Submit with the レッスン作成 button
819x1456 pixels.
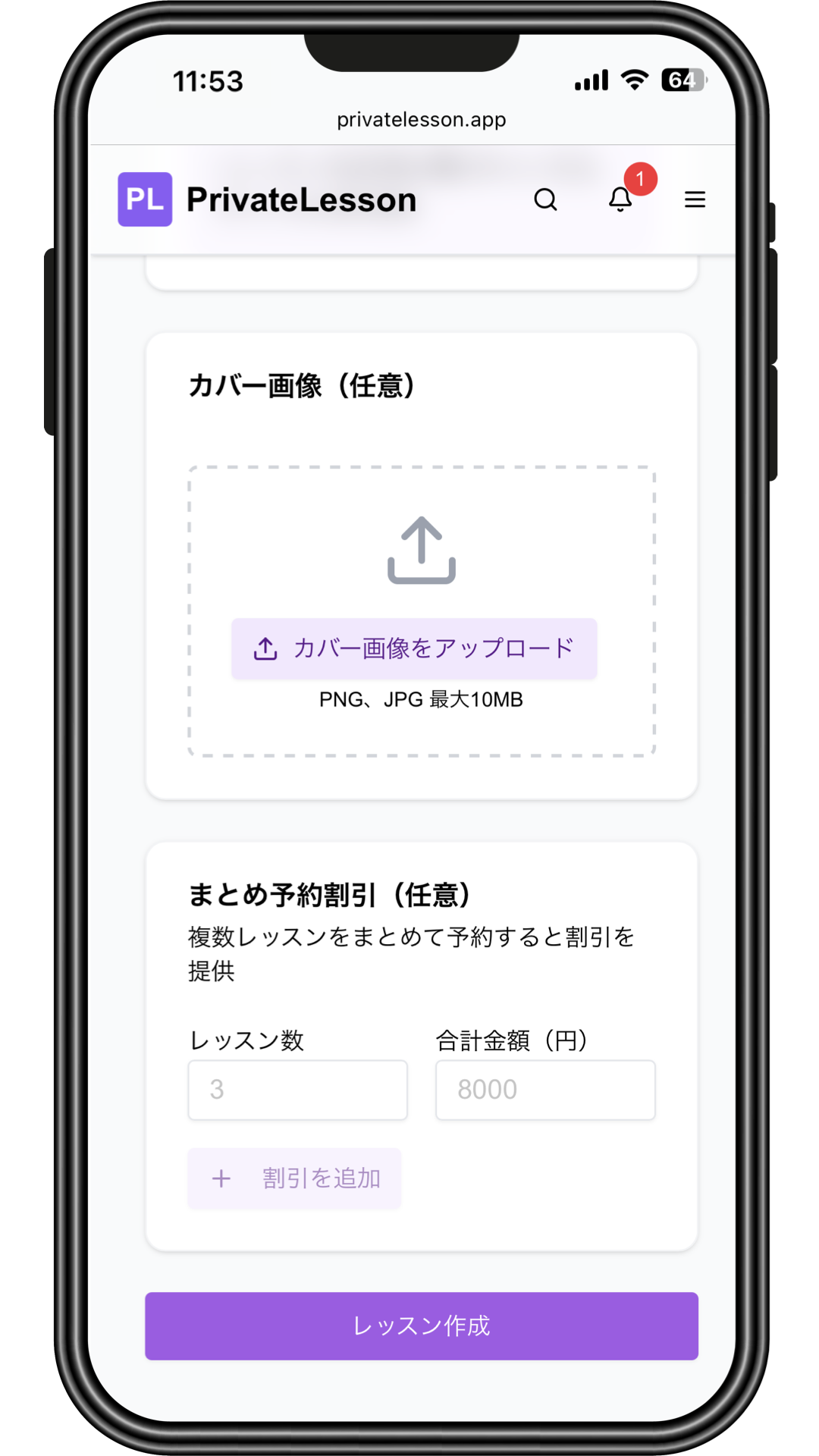point(422,1326)
